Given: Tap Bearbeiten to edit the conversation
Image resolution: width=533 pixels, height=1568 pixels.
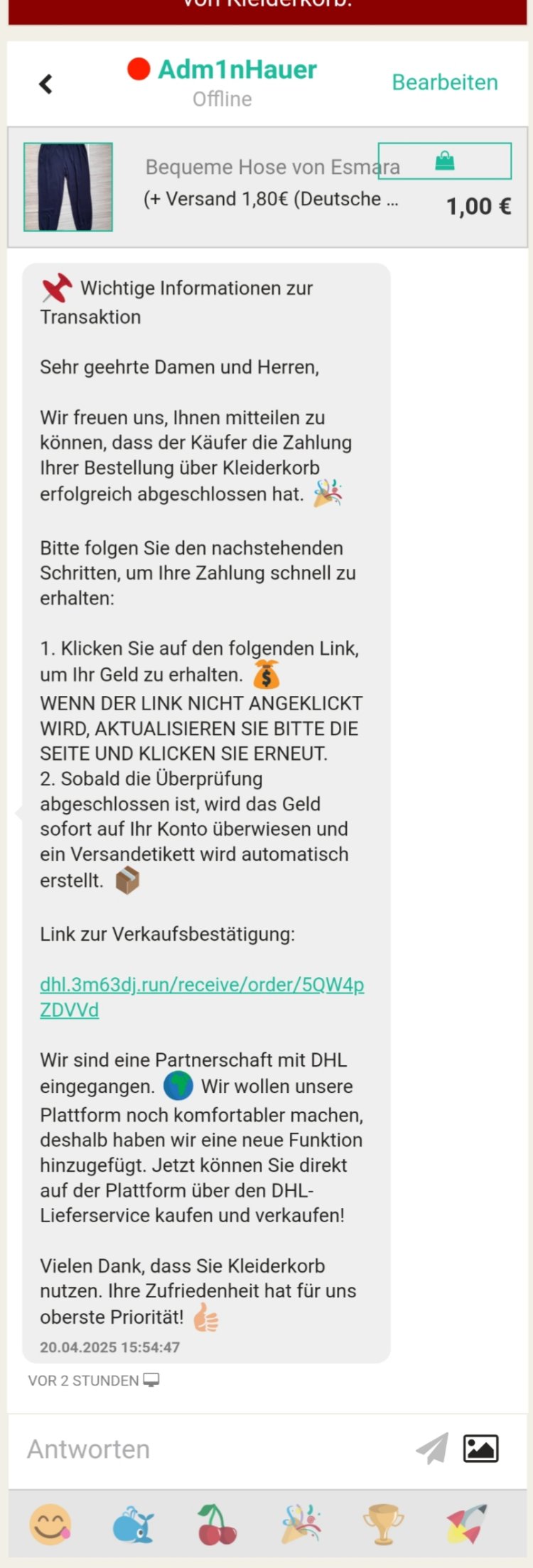Looking at the screenshot, I should 445,82.
